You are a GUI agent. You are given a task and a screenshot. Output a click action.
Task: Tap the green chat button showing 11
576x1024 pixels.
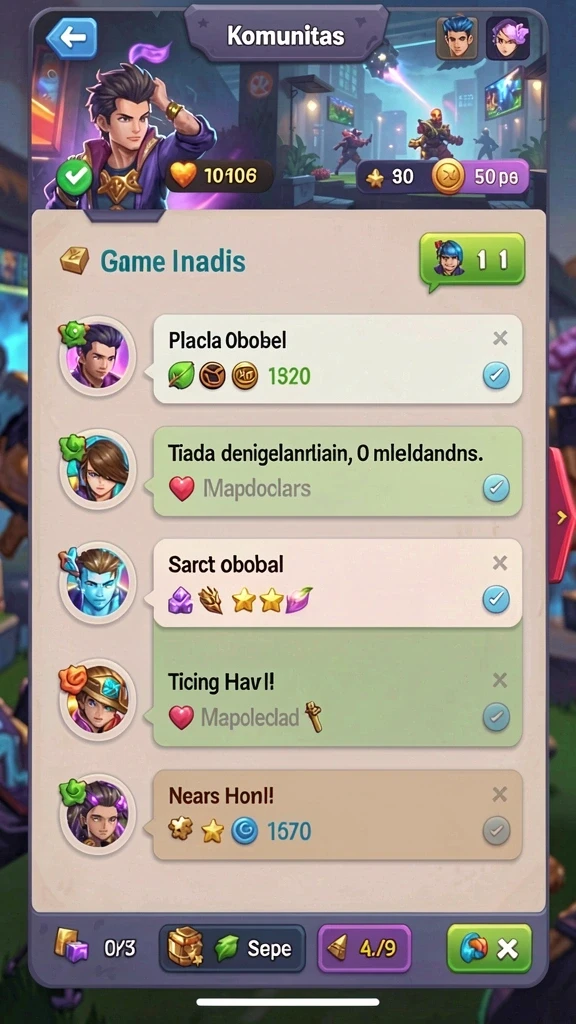[472, 261]
